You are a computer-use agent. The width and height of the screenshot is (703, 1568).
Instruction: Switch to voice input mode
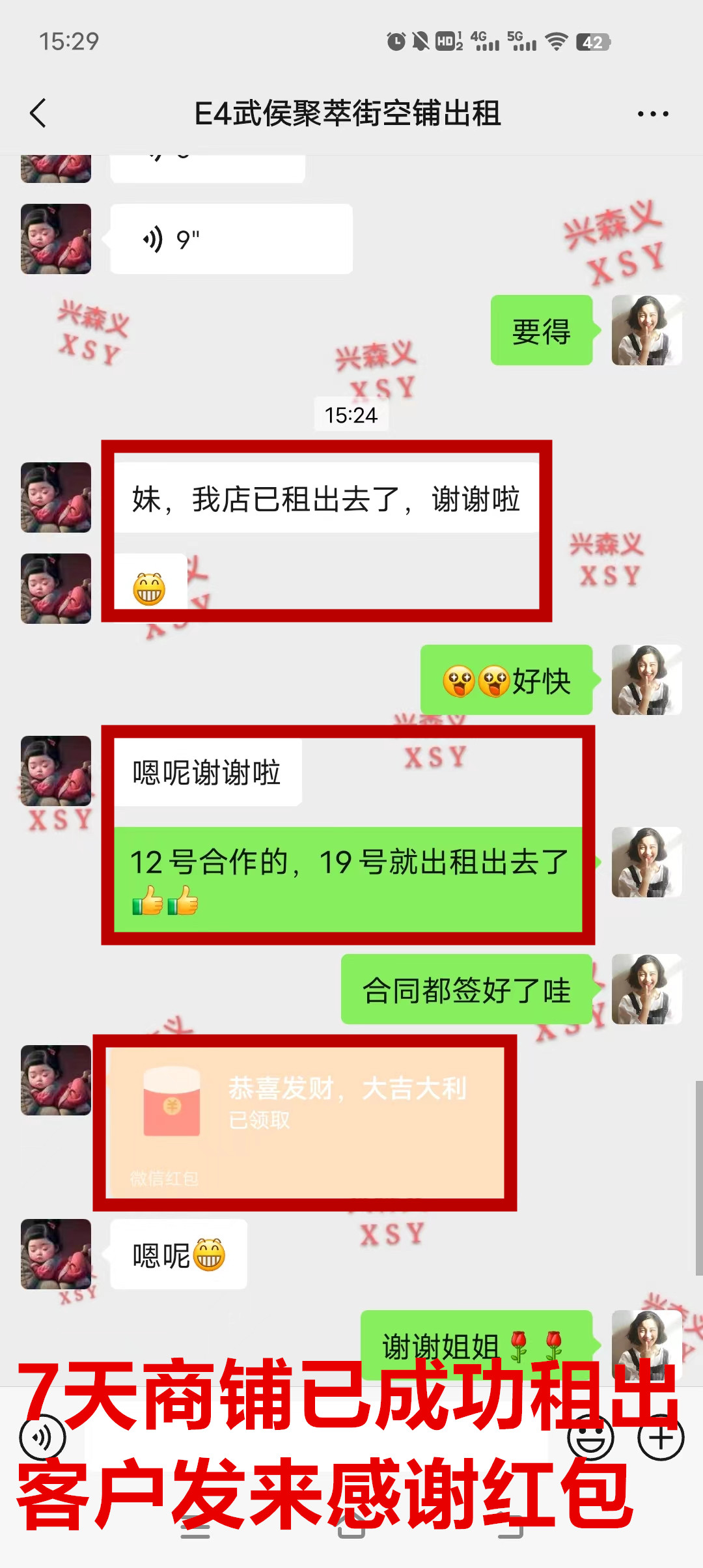coord(43,1438)
